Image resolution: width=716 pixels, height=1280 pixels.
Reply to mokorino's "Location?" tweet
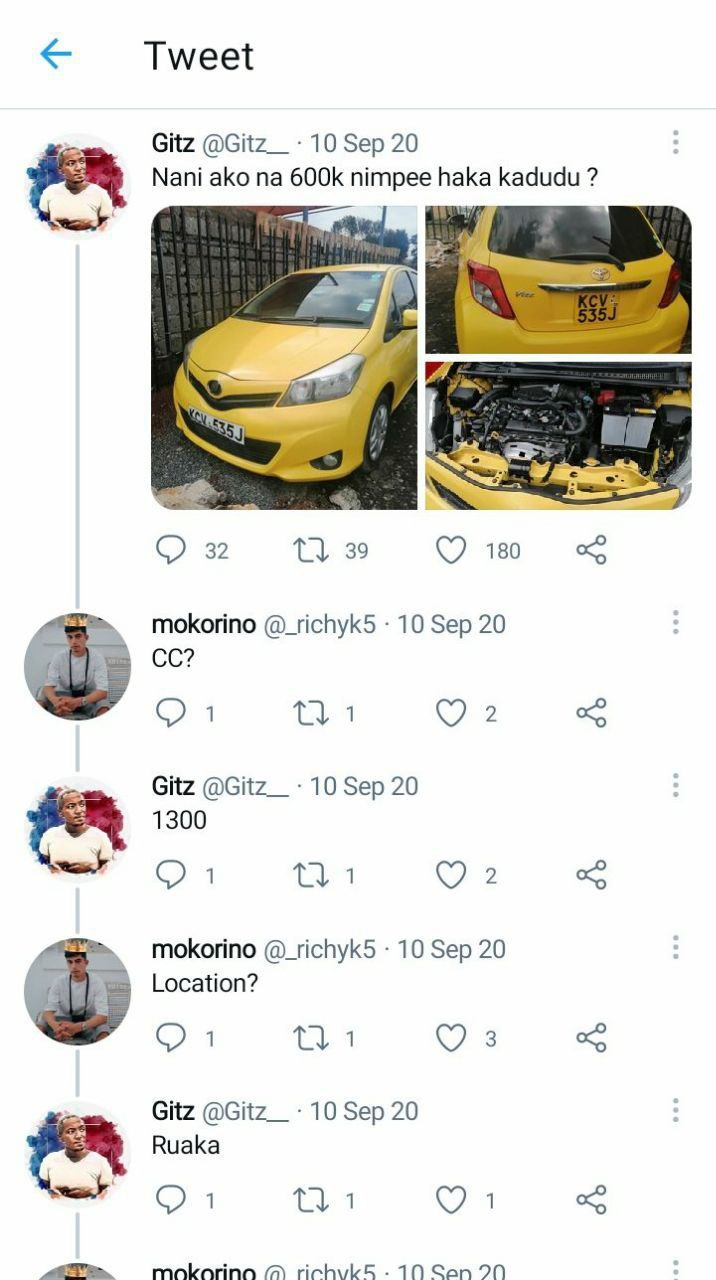pos(172,1039)
